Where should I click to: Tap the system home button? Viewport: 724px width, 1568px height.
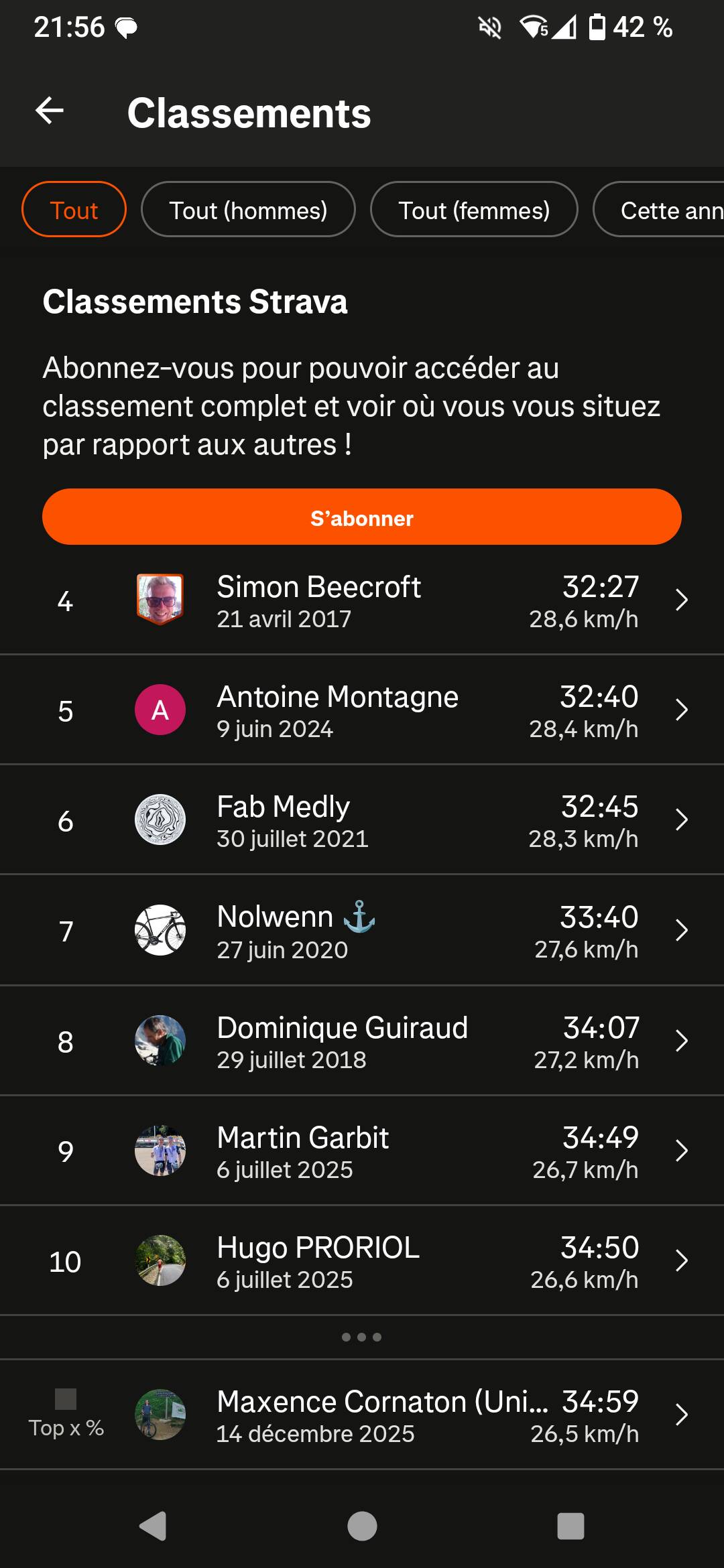(362, 1526)
